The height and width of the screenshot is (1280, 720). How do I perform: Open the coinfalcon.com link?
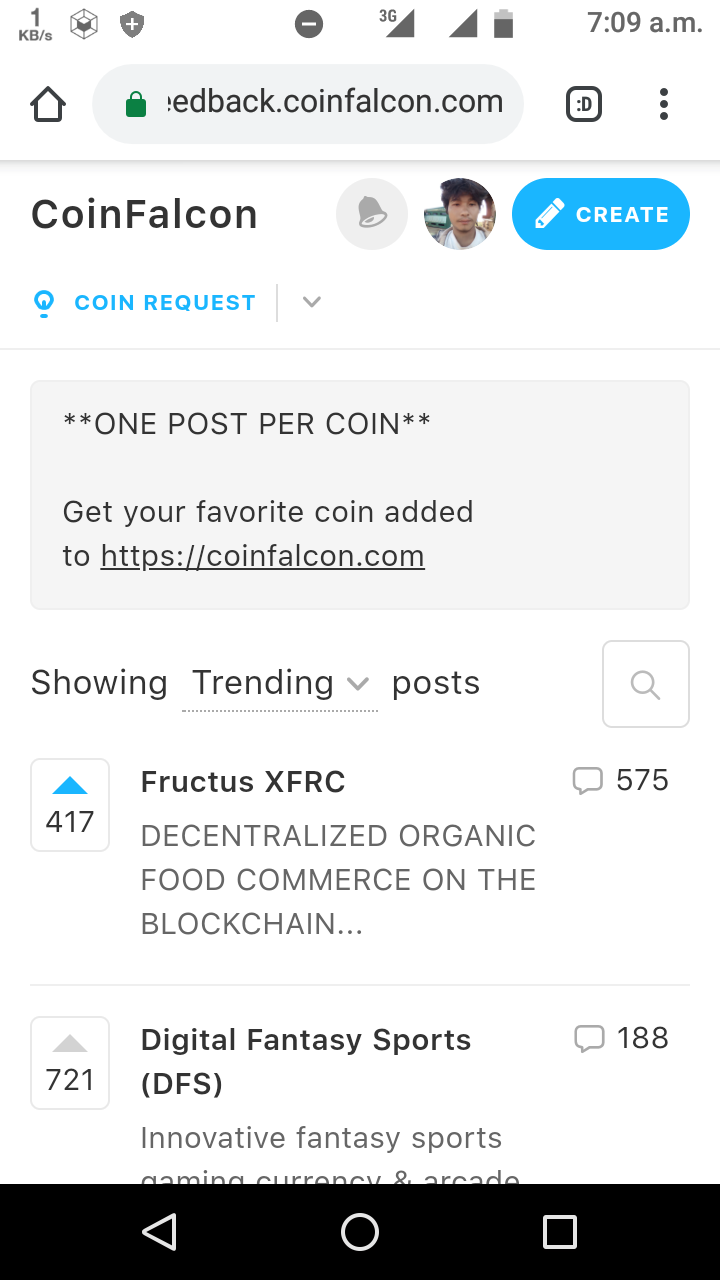263,556
